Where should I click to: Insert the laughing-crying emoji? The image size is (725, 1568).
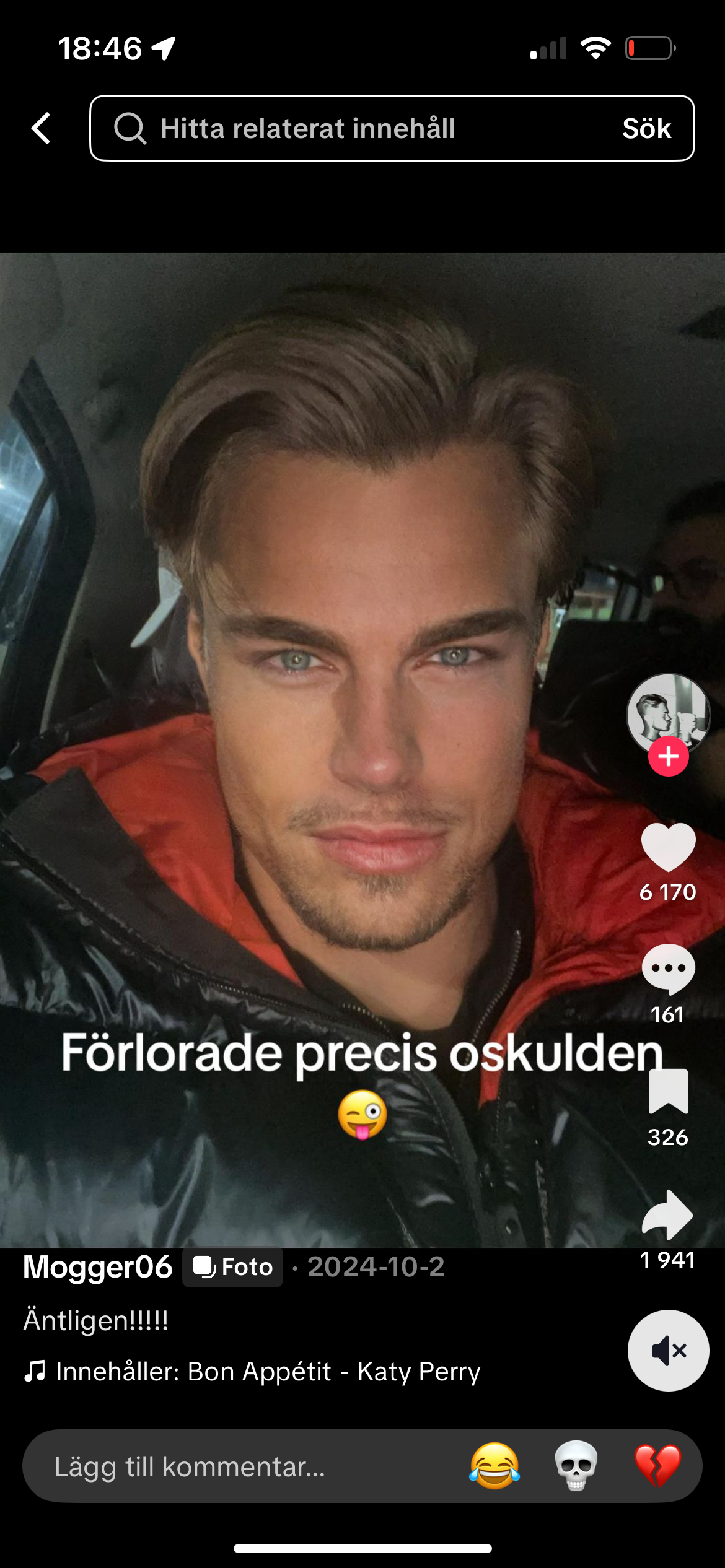[x=494, y=1466]
